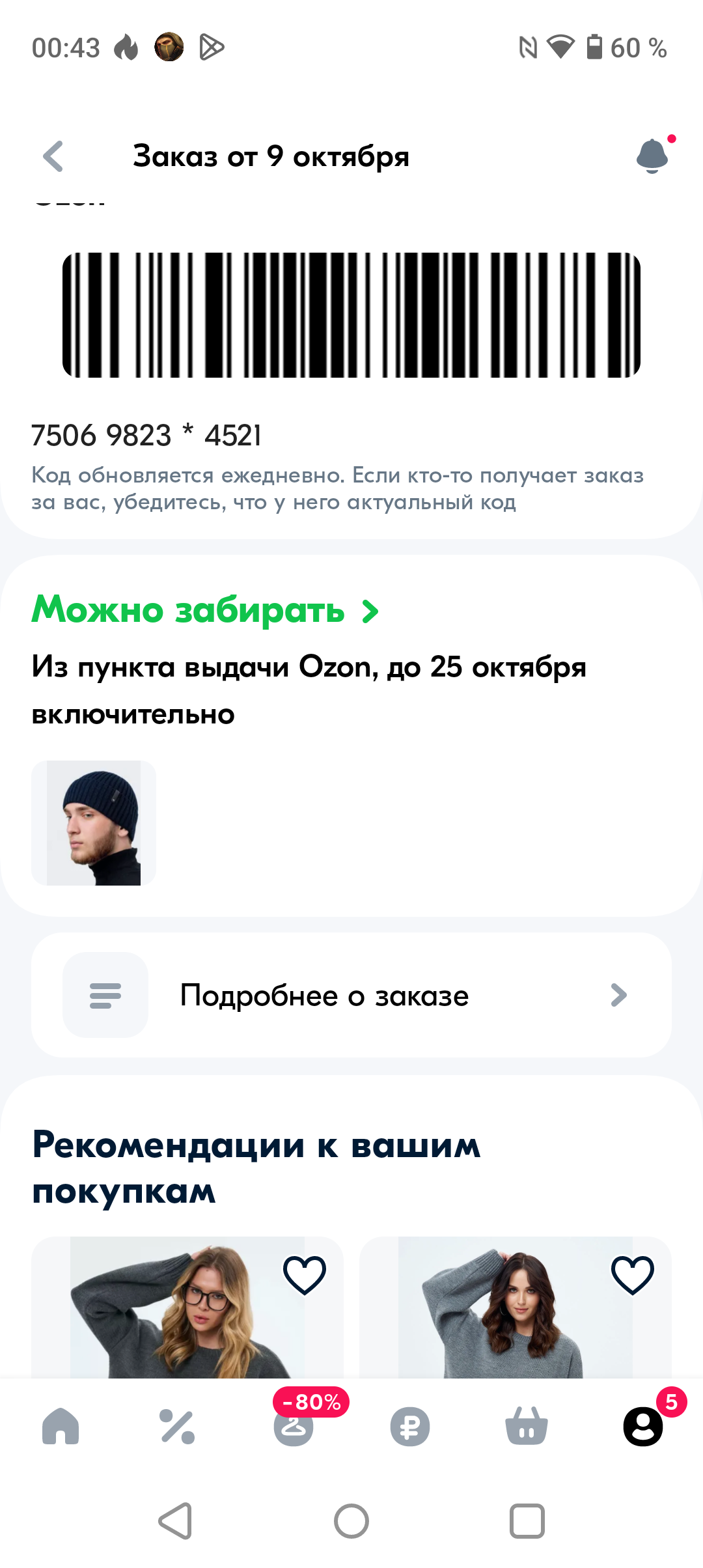Open the 'Можно забирать' pickup status
The image size is (703, 1568).
click(x=205, y=610)
